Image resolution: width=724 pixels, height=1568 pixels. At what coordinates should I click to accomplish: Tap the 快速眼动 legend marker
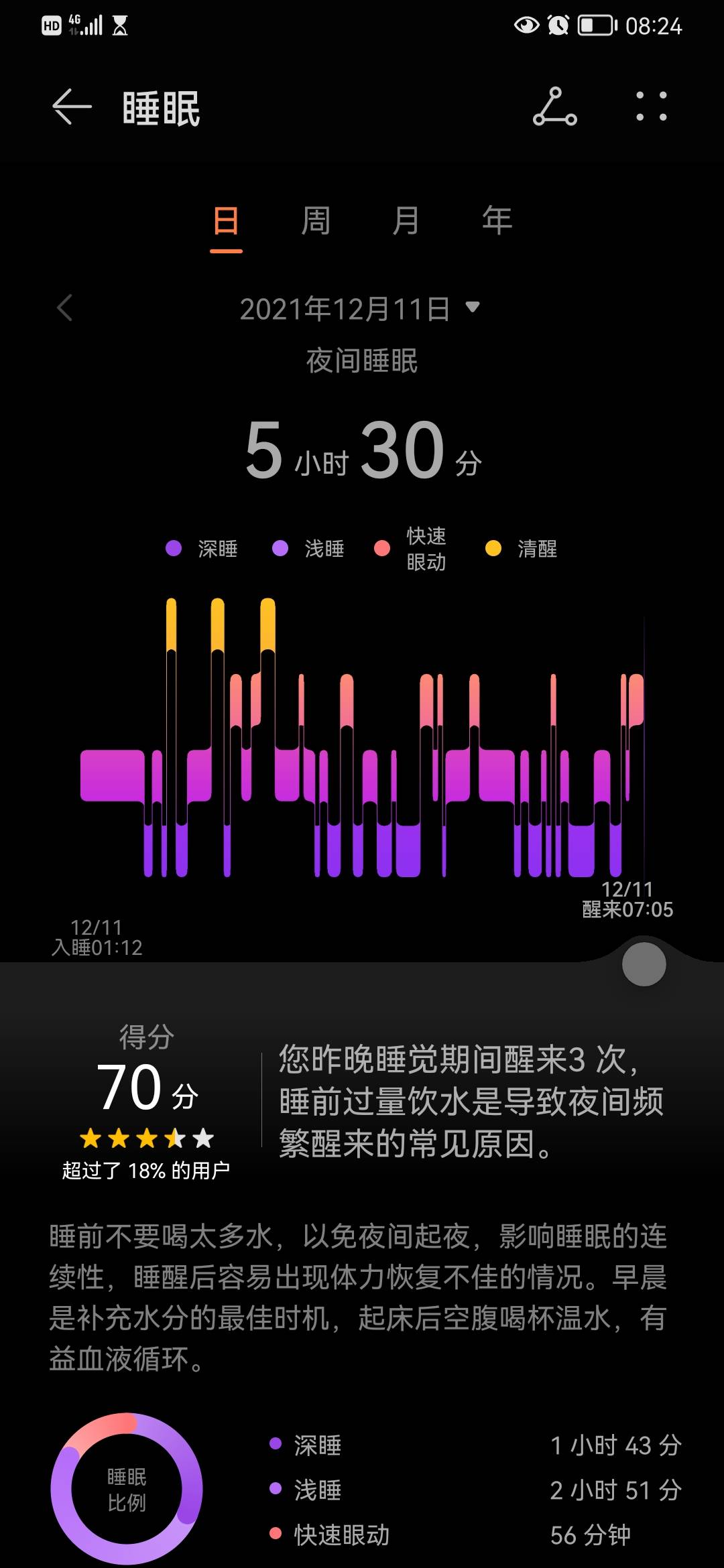click(x=383, y=549)
